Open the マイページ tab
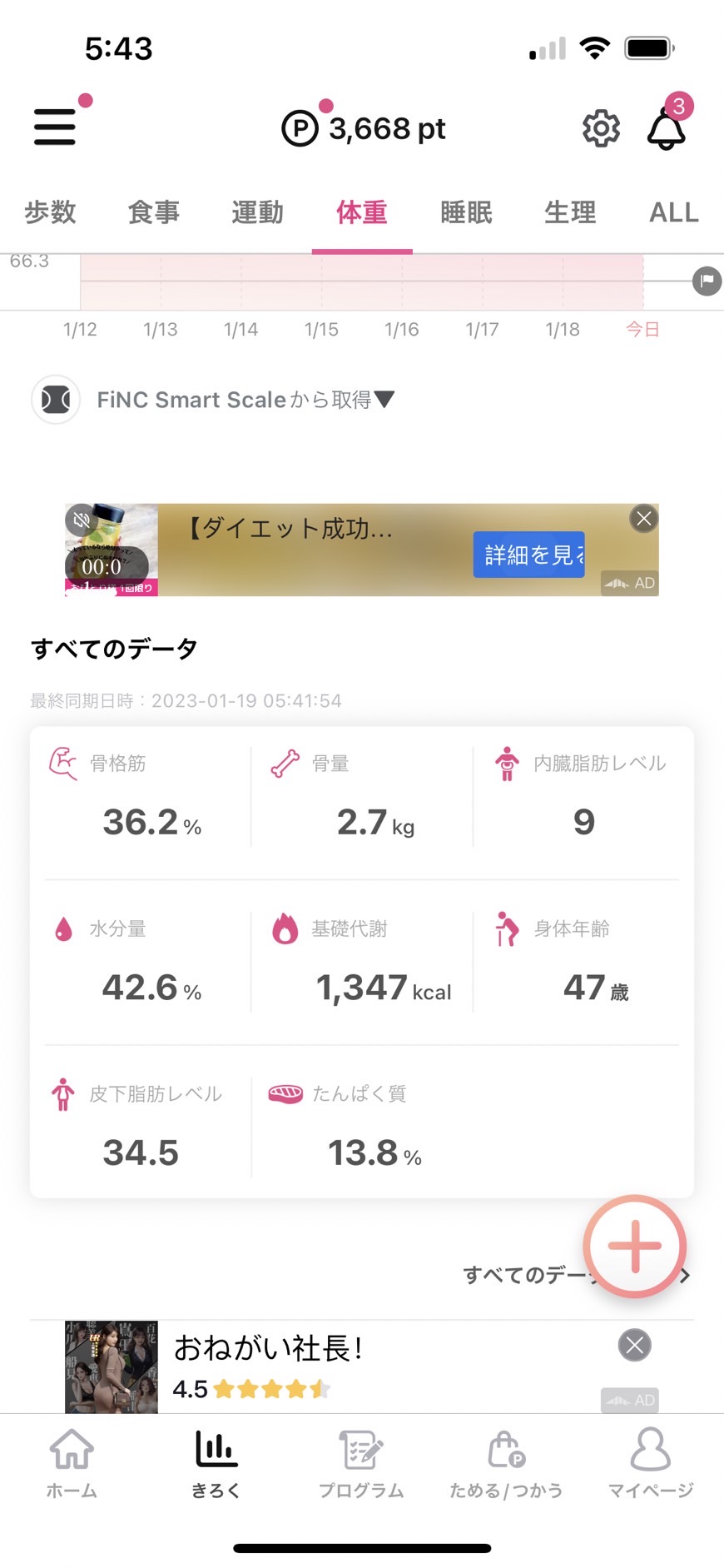Viewport: 724px width, 1568px height. click(x=651, y=1463)
